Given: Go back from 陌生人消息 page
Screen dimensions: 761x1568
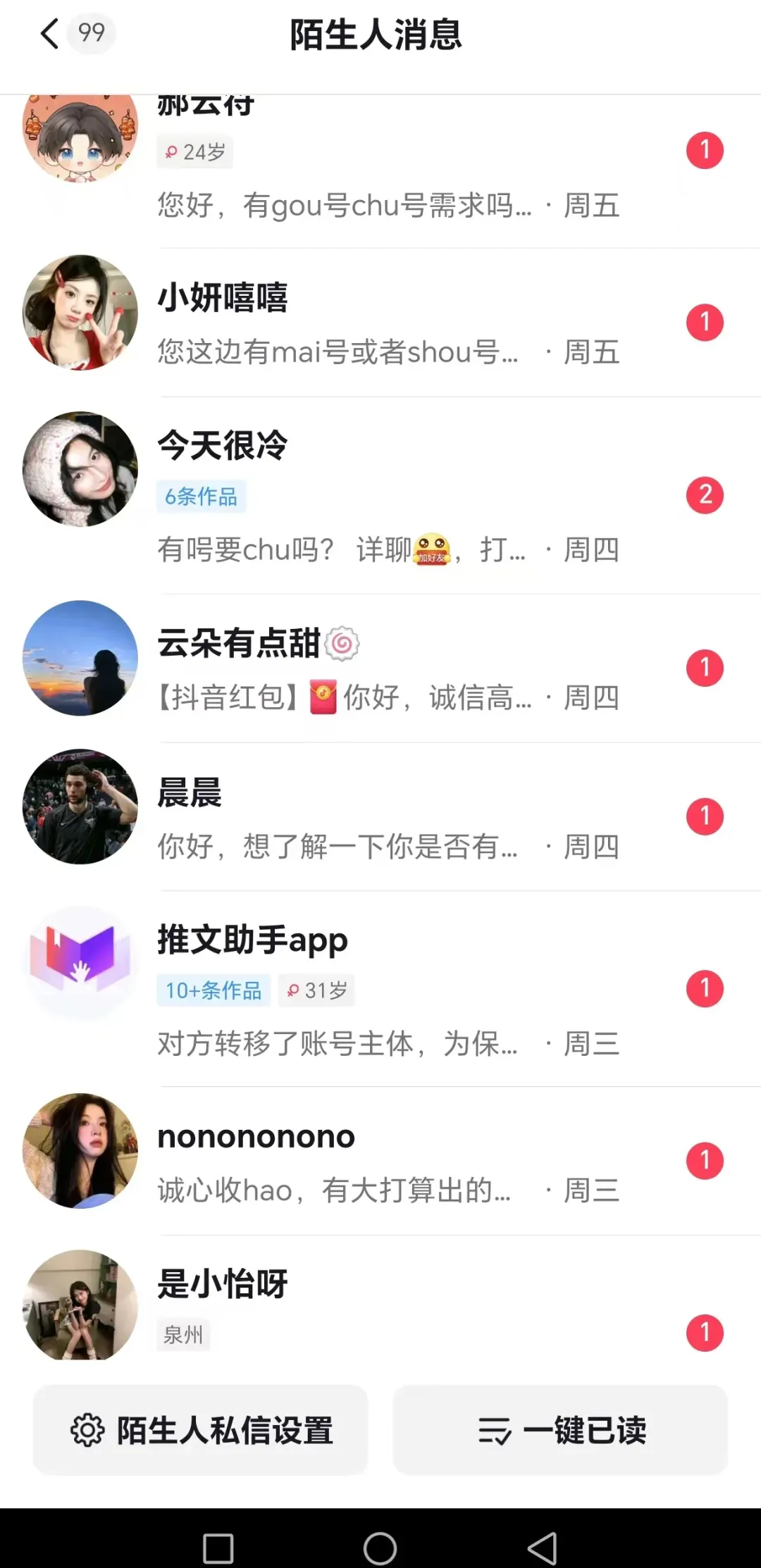Looking at the screenshot, I should (x=49, y=33).
